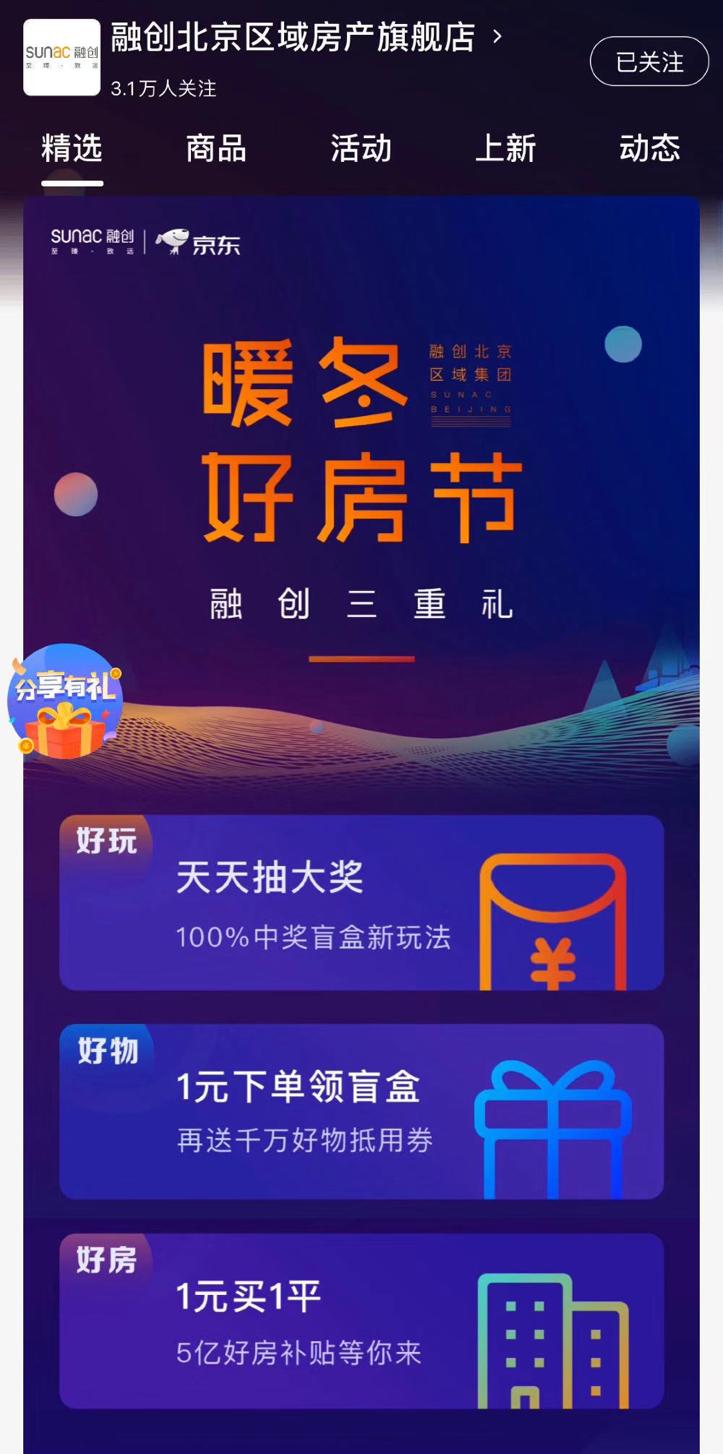Switch to the 商品 tab

pos(216,149)
